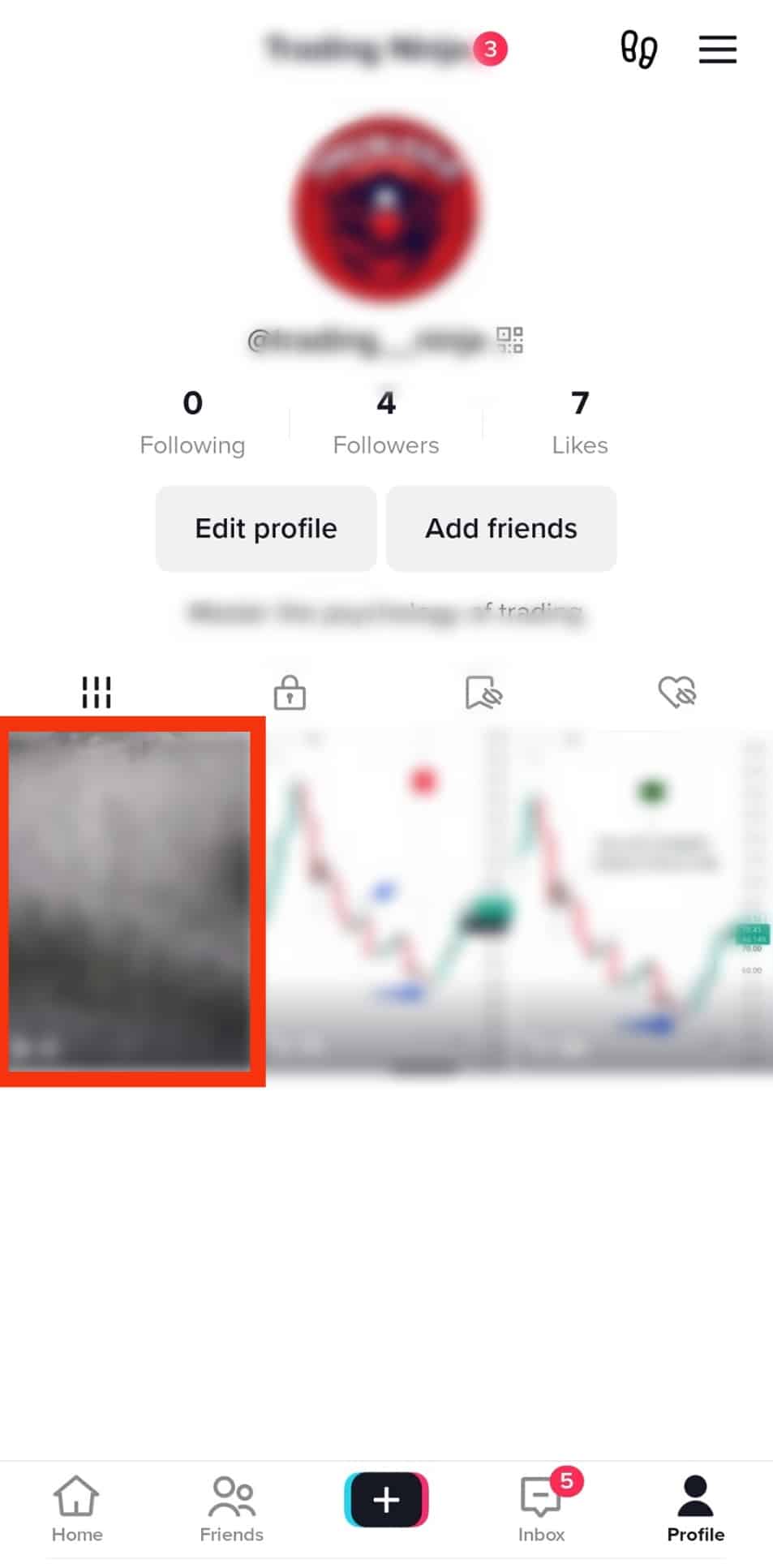
Task: Tap the Edit profile button
Action: (x=266, y=528)
